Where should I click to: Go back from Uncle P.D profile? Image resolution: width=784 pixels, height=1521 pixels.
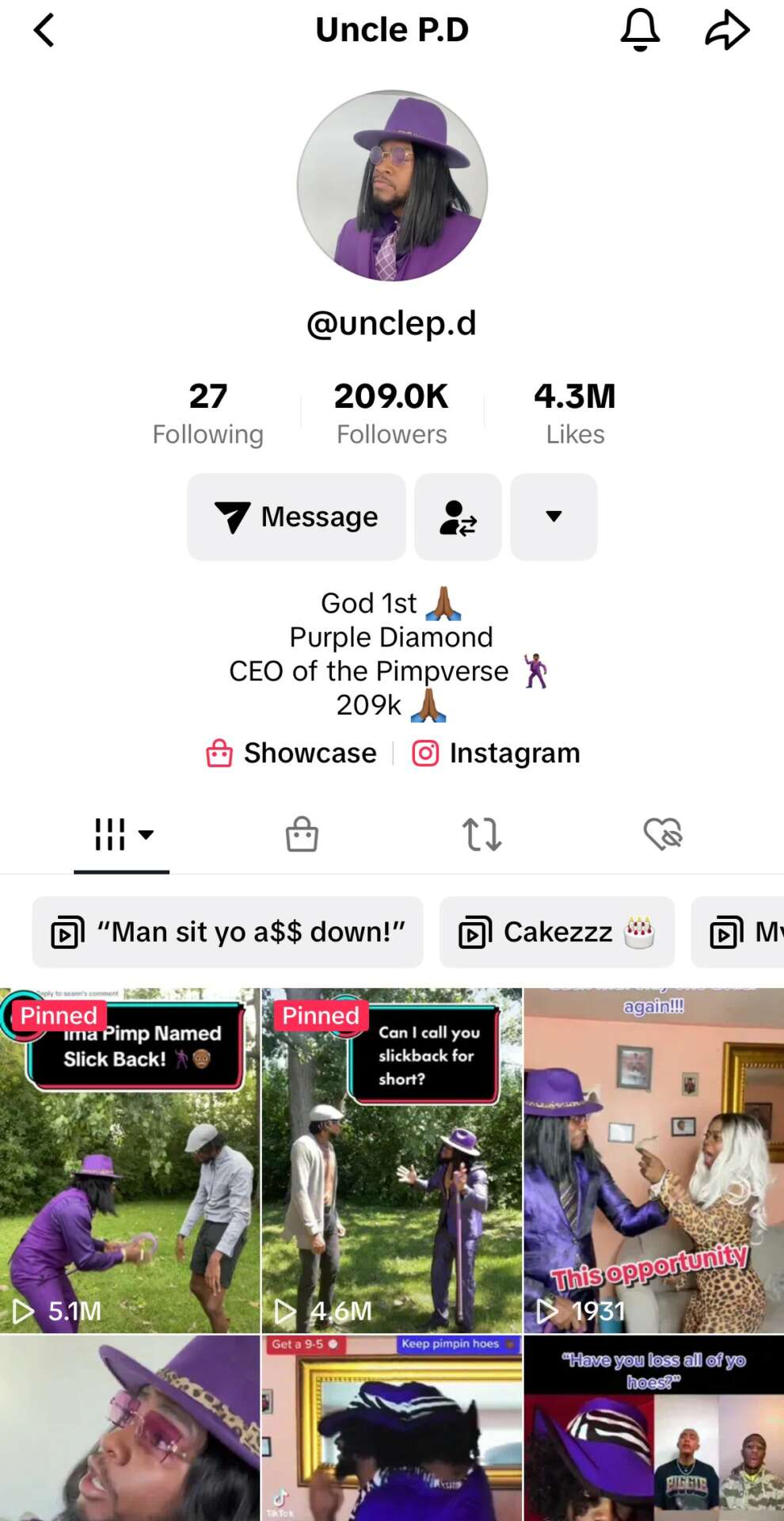click(44, 31)
